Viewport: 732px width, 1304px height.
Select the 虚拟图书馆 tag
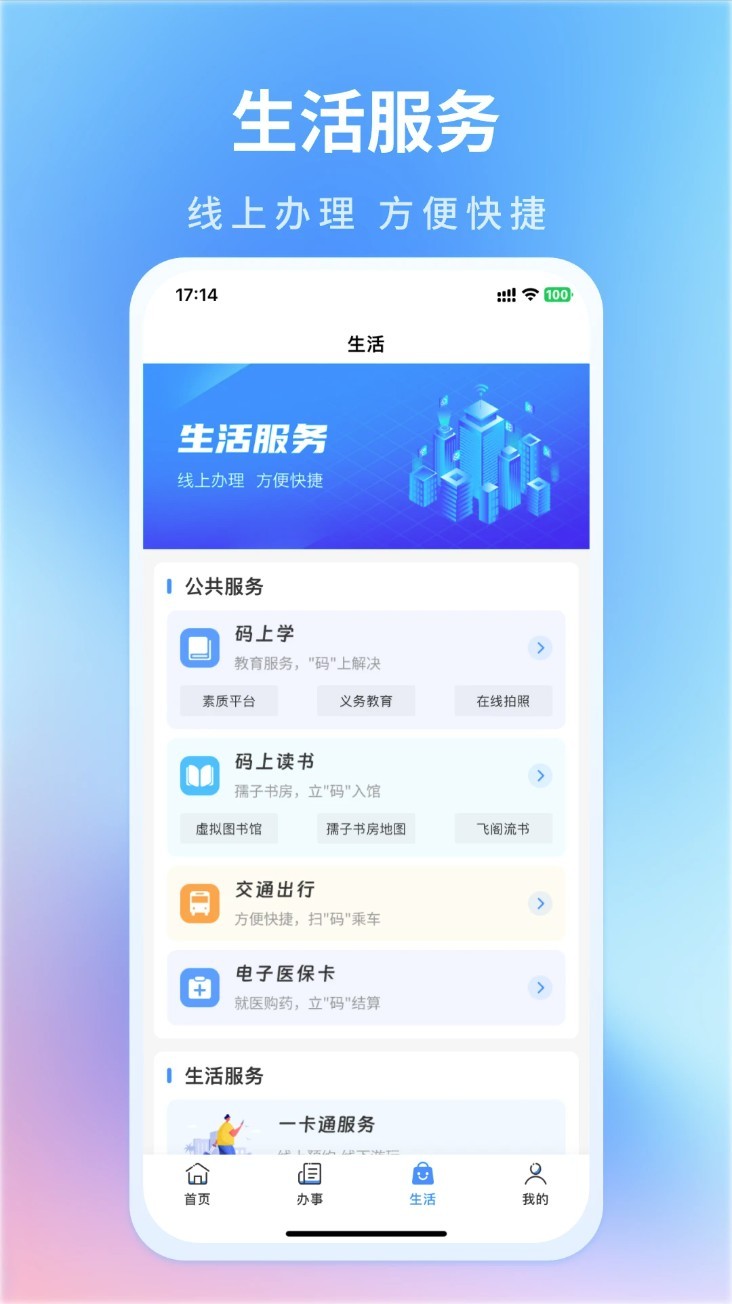point(227,829)
